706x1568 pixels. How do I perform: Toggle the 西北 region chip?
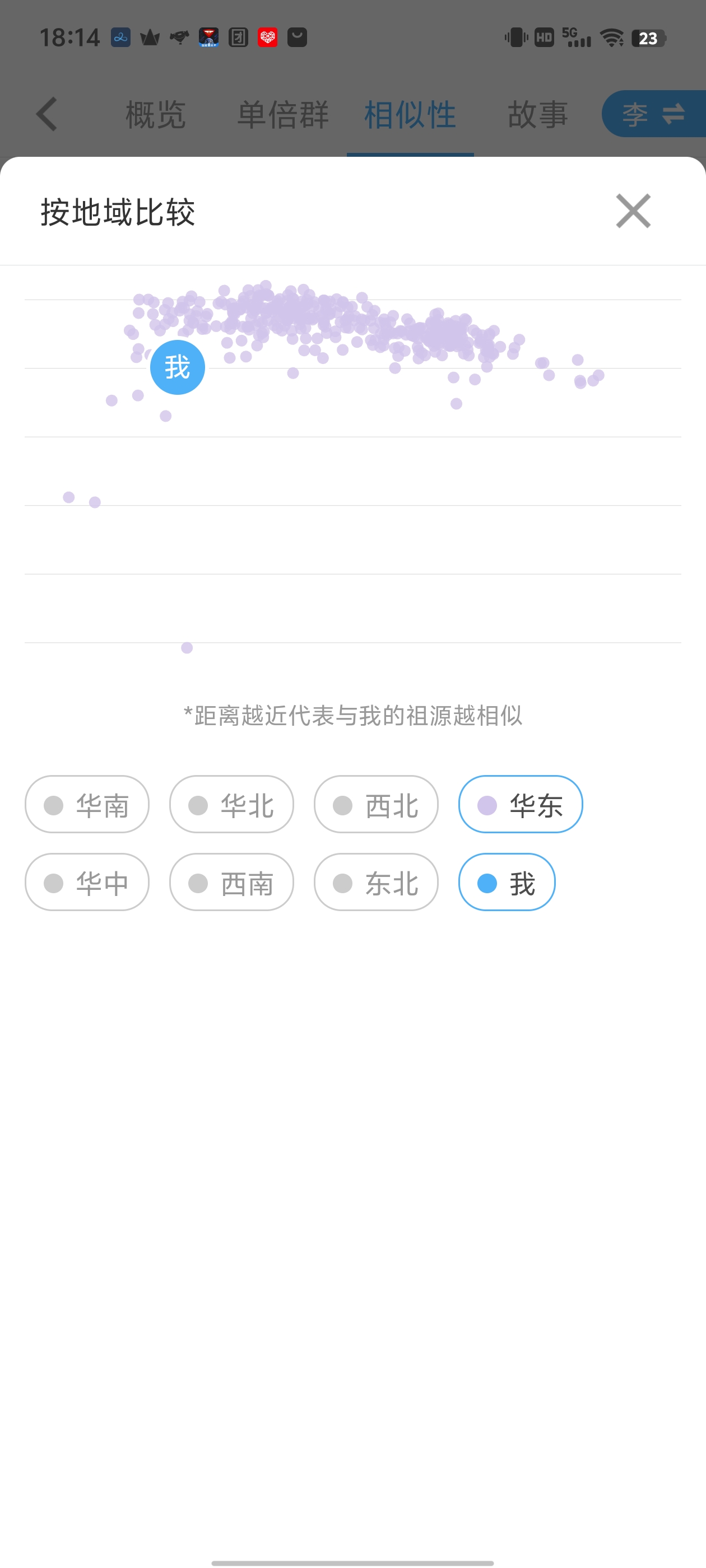click(x=376, y=804)
